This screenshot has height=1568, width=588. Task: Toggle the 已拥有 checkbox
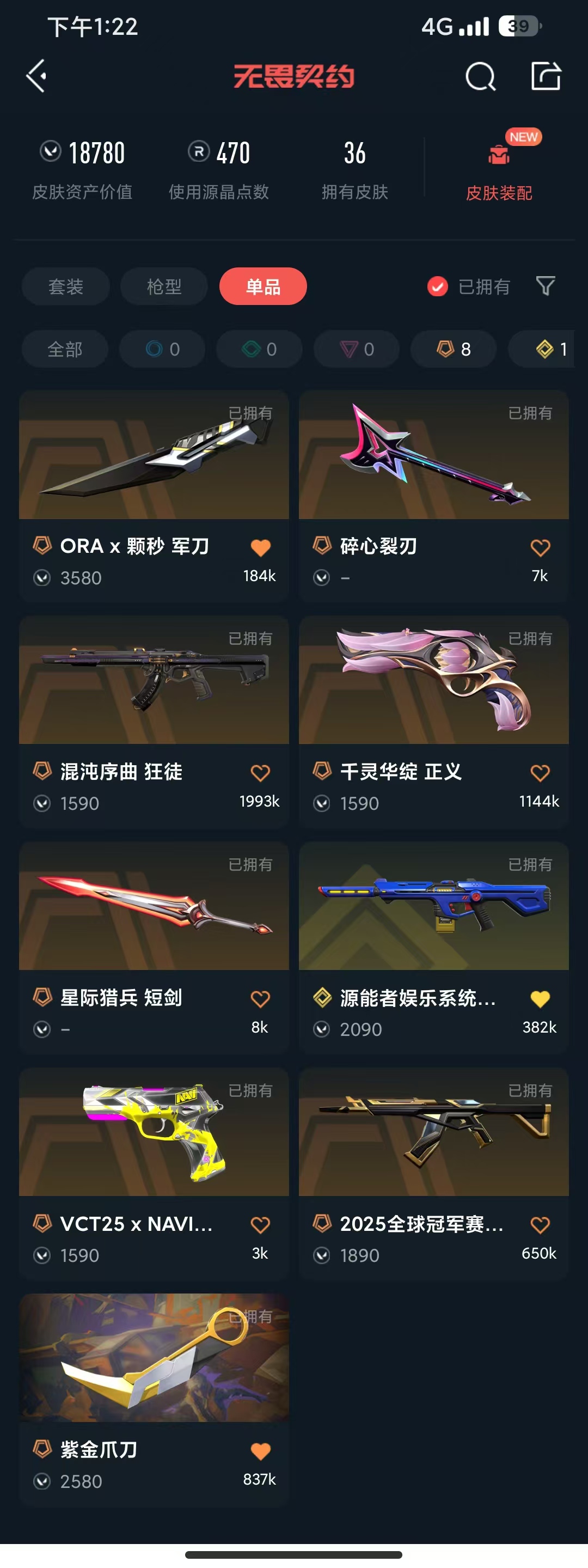point(438,286)
